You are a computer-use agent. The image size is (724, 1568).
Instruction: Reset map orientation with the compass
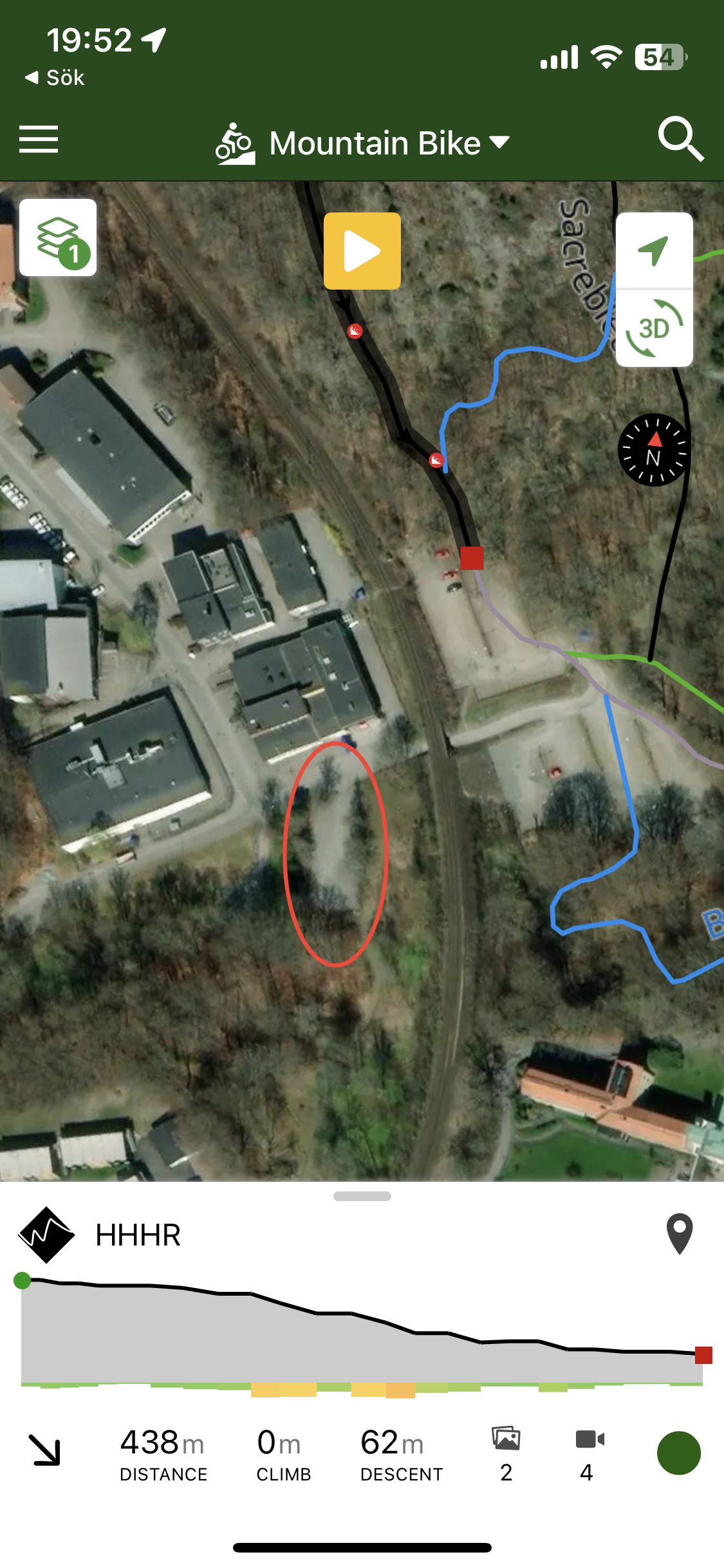pyautogui.click(x=654, y=449)
